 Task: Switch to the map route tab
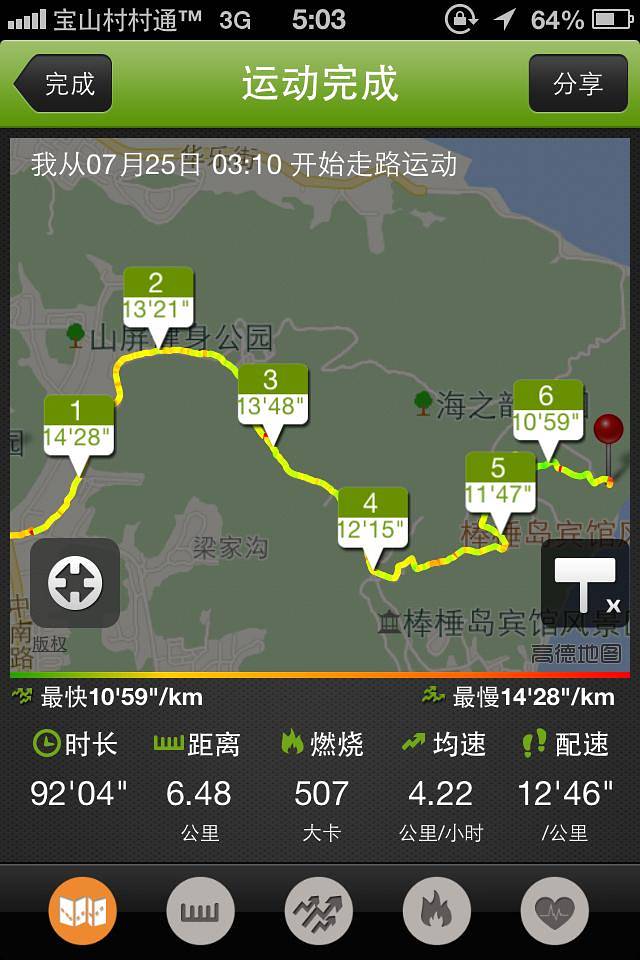click(83, 911)
